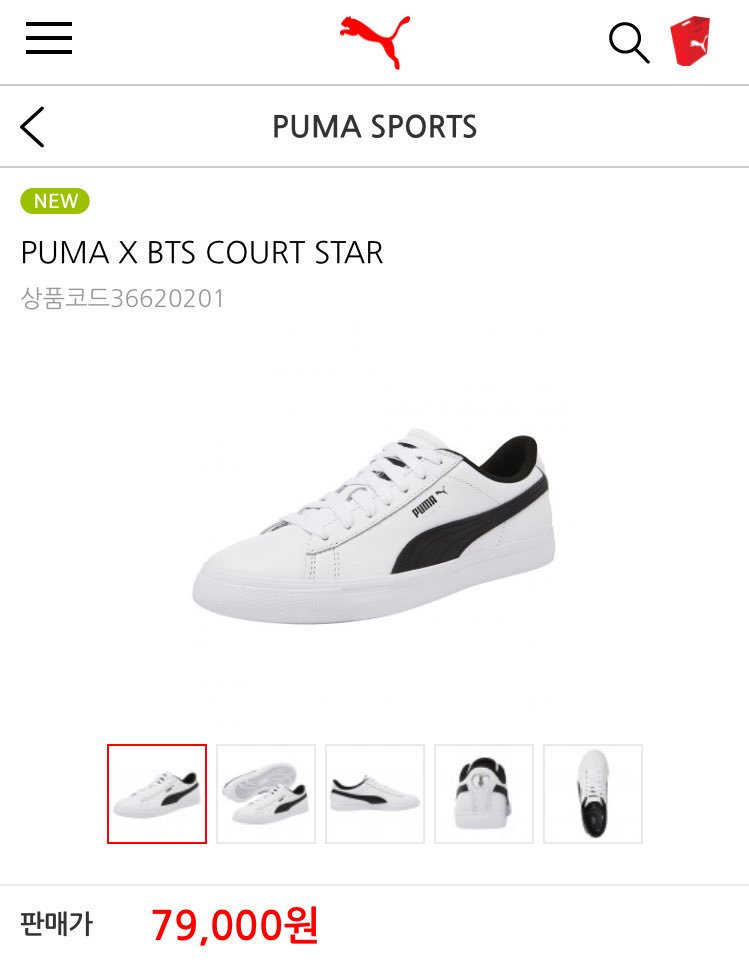Open the hamburger menu
The width and height of the screenshot is (749, 967).
(48, 38)
